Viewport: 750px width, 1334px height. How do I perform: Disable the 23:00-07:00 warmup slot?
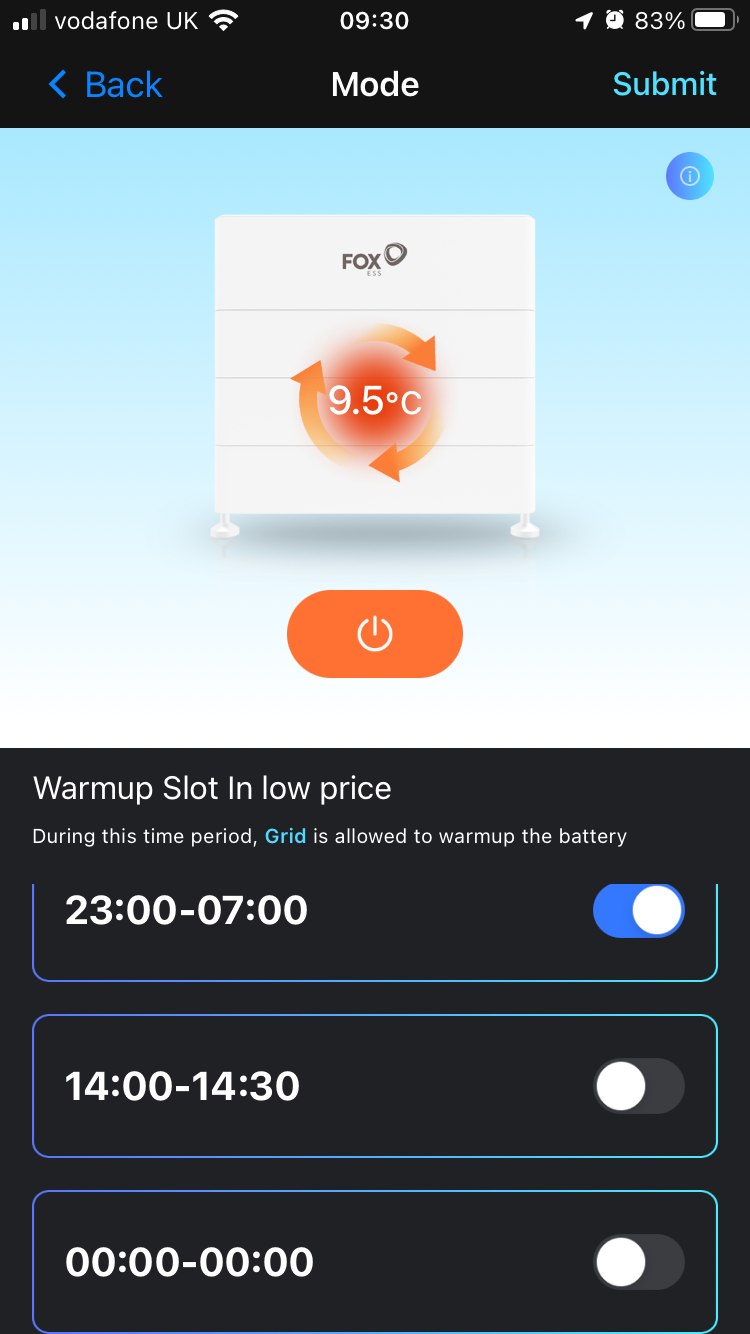click(x=639, y=911)
